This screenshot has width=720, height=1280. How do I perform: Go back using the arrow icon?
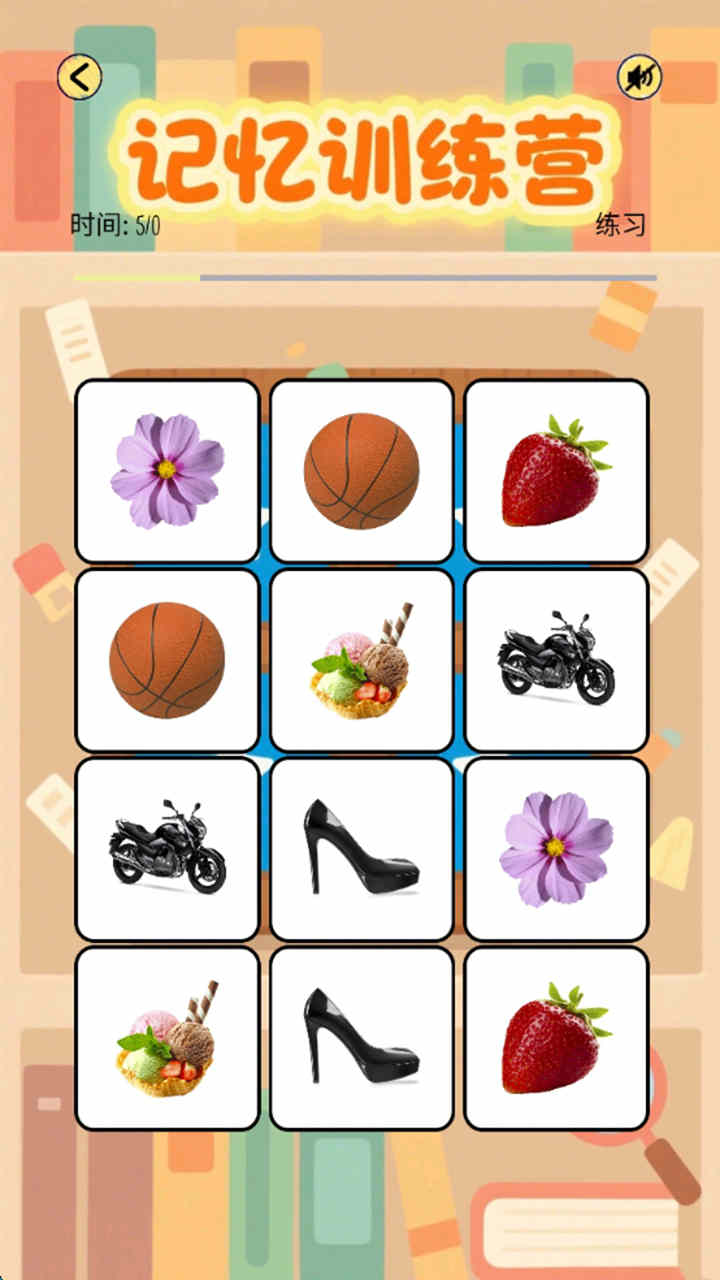click(x=79, y=76)
